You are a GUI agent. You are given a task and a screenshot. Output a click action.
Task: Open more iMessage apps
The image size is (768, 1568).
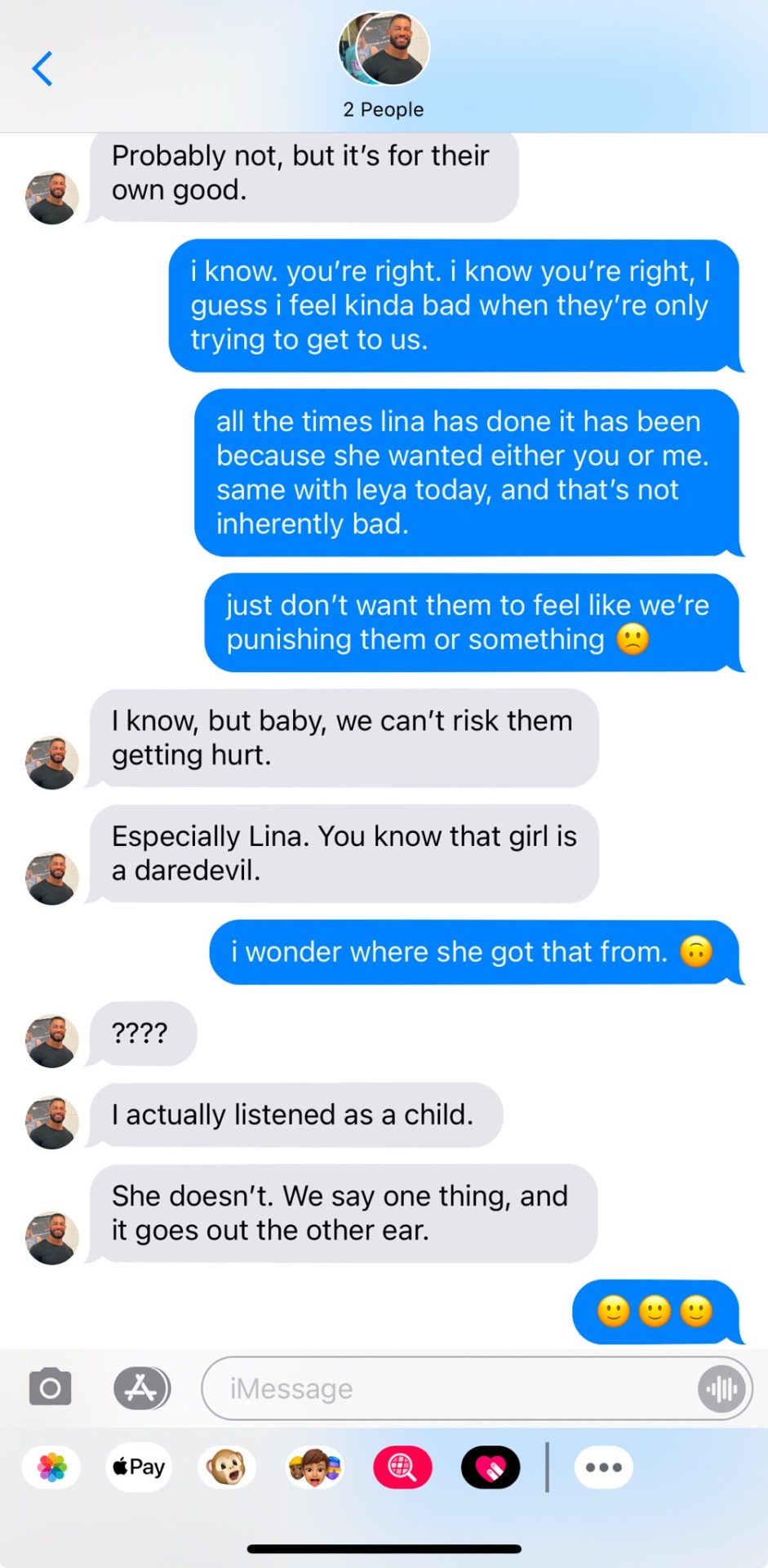(x=604, y=1468)
